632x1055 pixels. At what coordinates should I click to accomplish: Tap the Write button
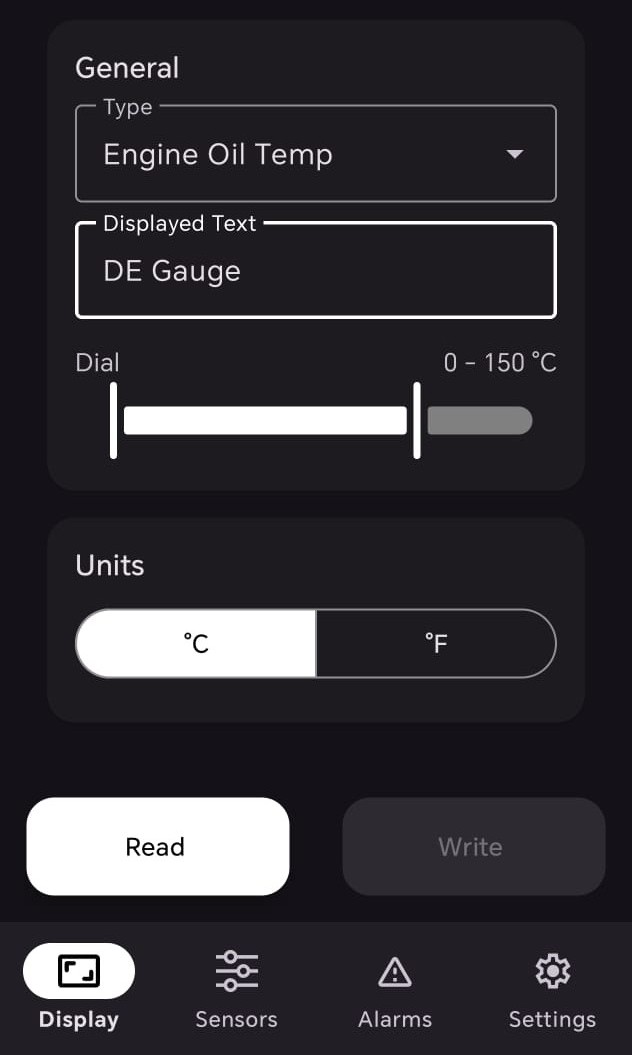point(473,847)
